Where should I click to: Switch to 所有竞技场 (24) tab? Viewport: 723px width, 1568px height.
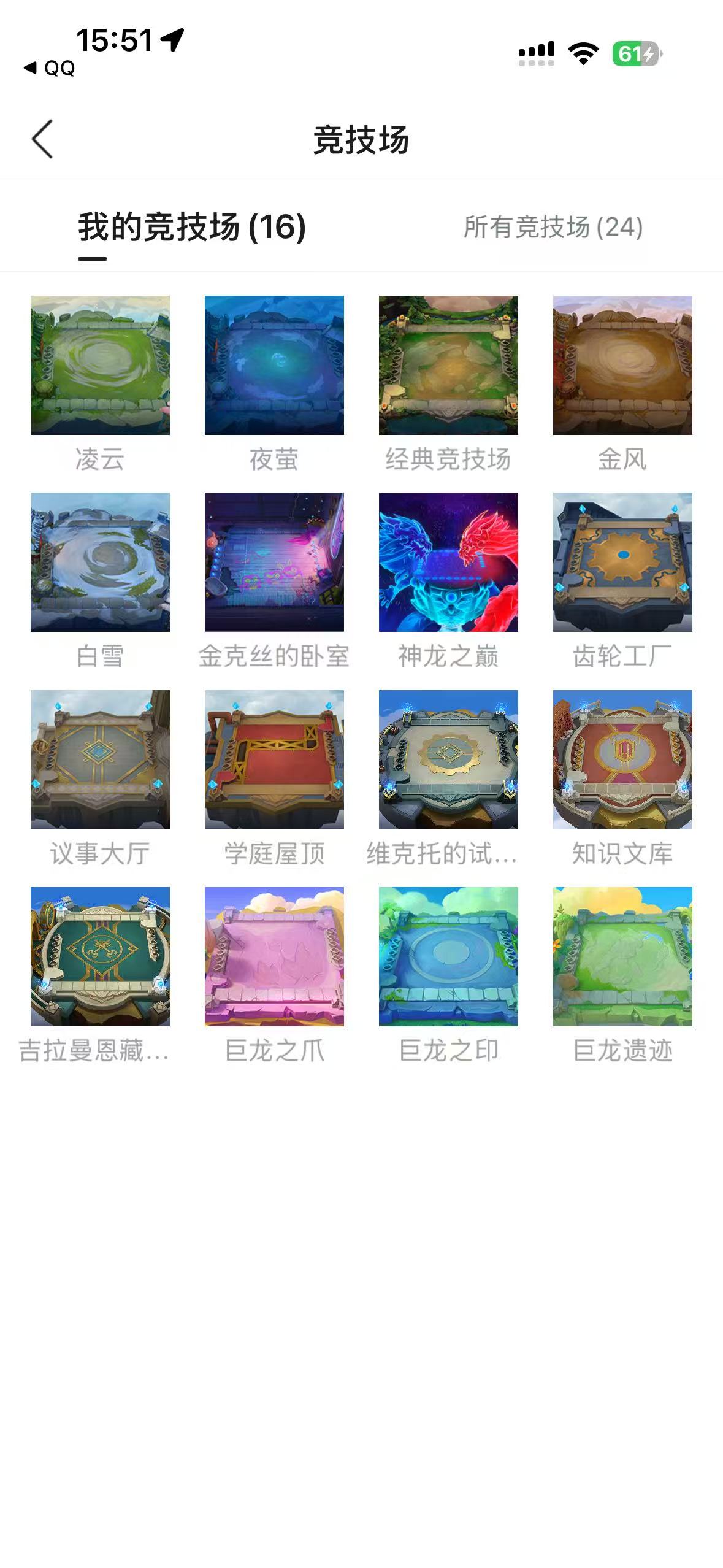coord(553,227)
